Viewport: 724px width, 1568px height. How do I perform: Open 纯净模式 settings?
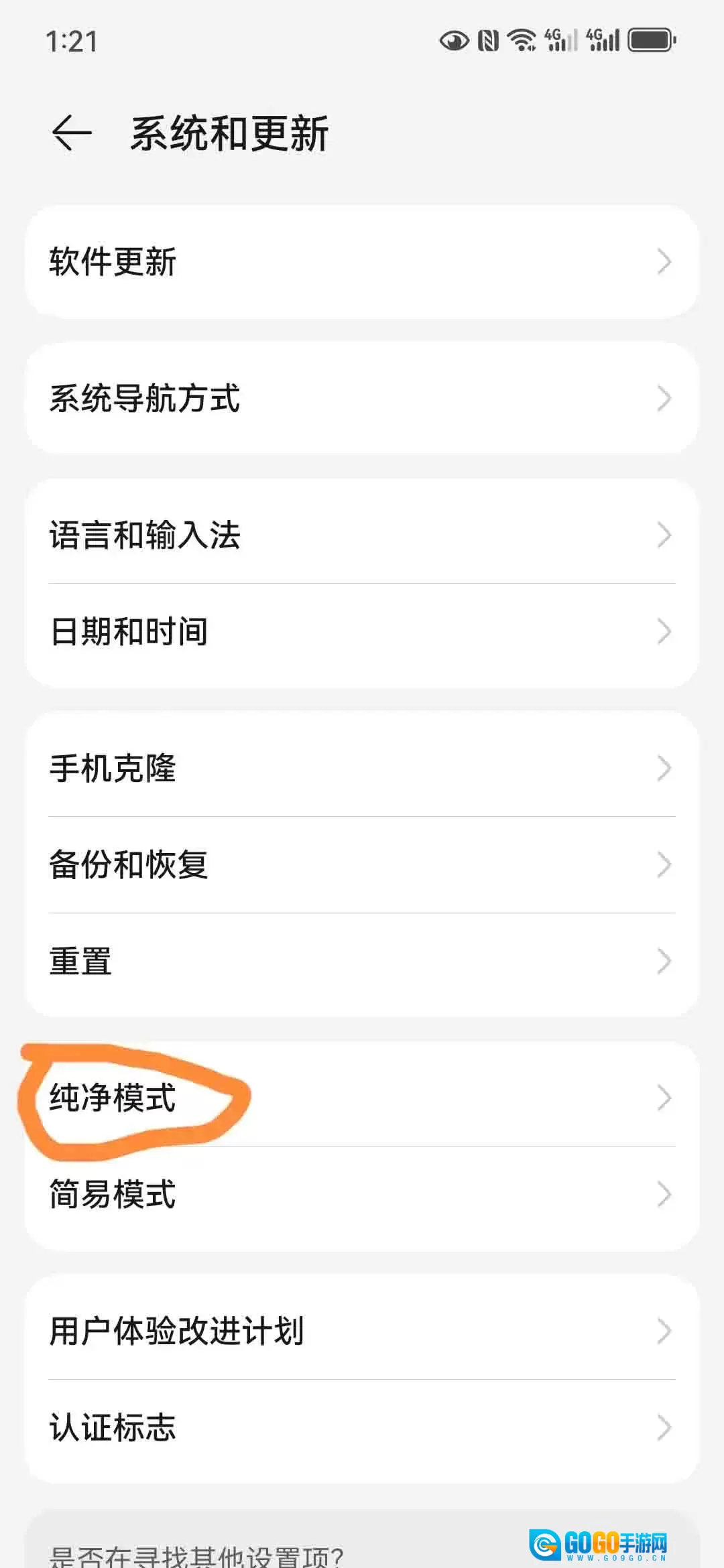pos(362,1098)
